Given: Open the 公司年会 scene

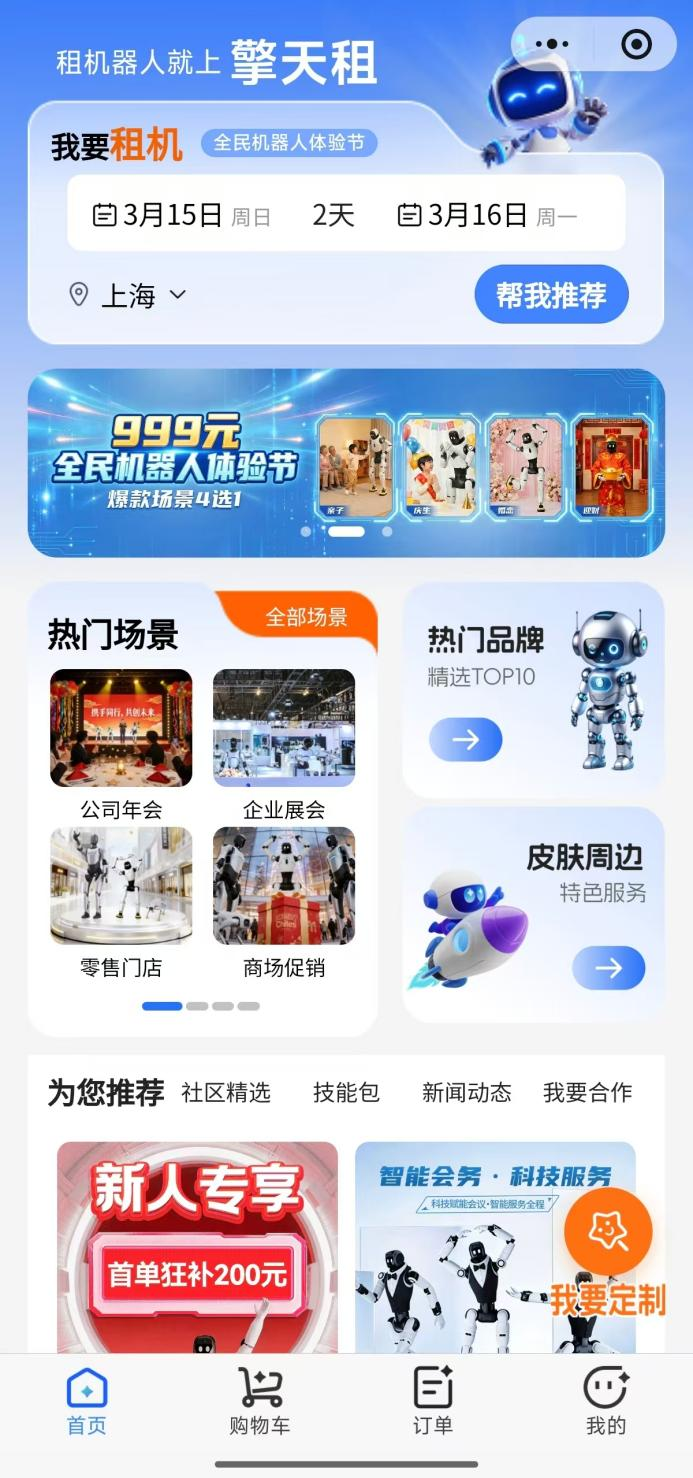Looking at the screenshot, I should tap(121, 742).
